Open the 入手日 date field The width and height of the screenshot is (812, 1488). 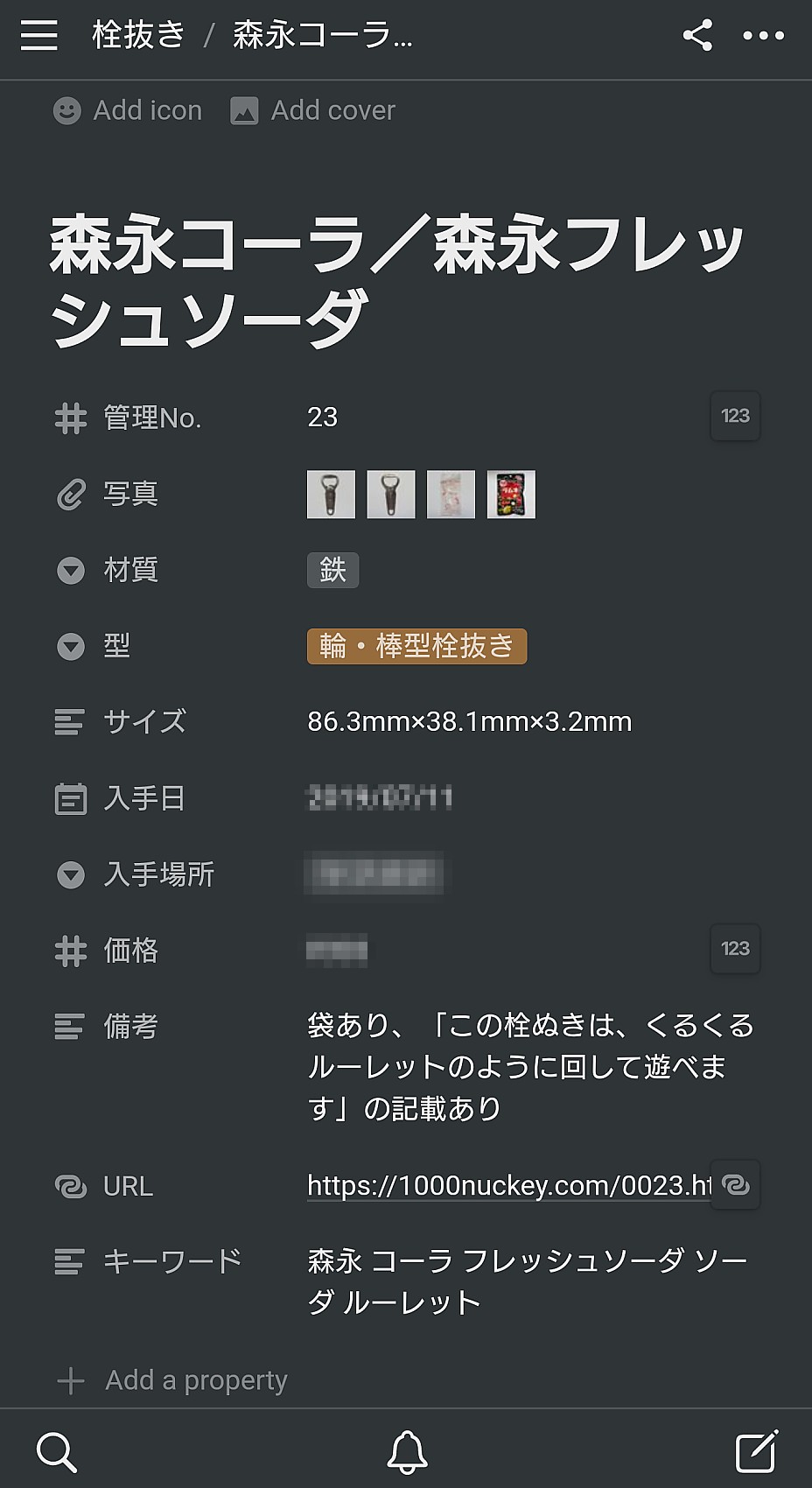[380, 797]
